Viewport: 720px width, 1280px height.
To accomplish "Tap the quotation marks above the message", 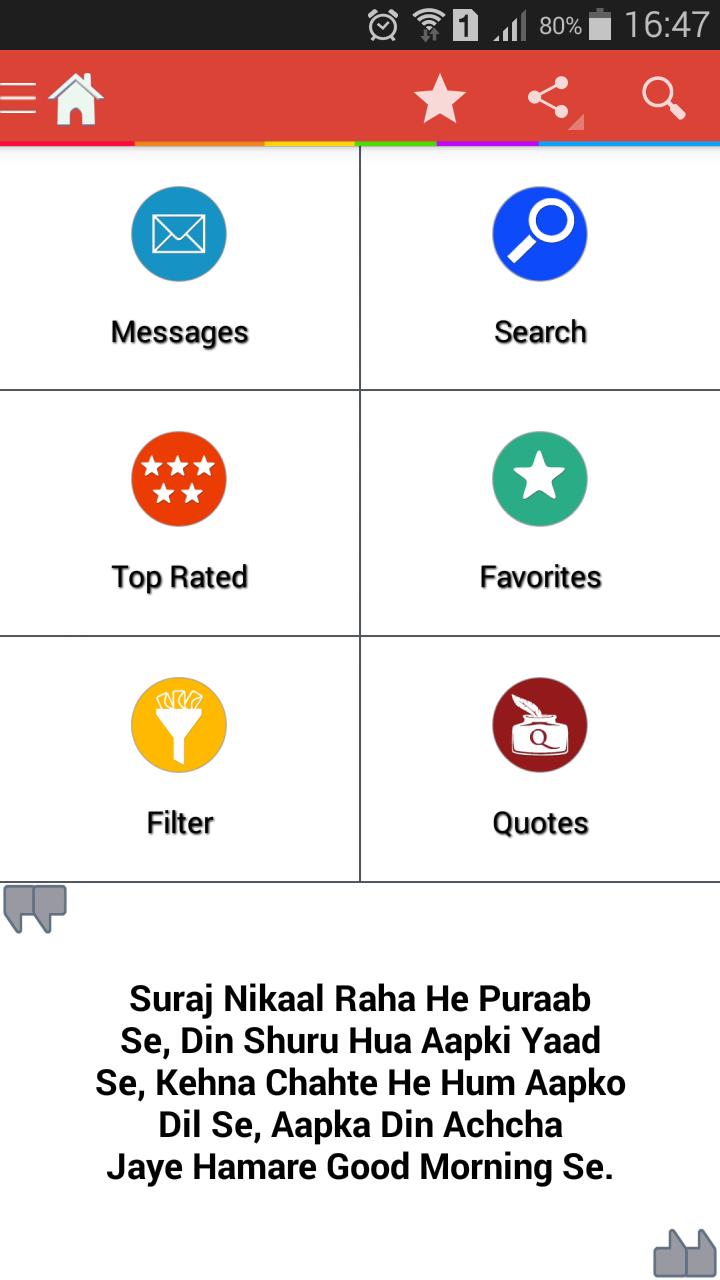I will click(x=34, y=908).
